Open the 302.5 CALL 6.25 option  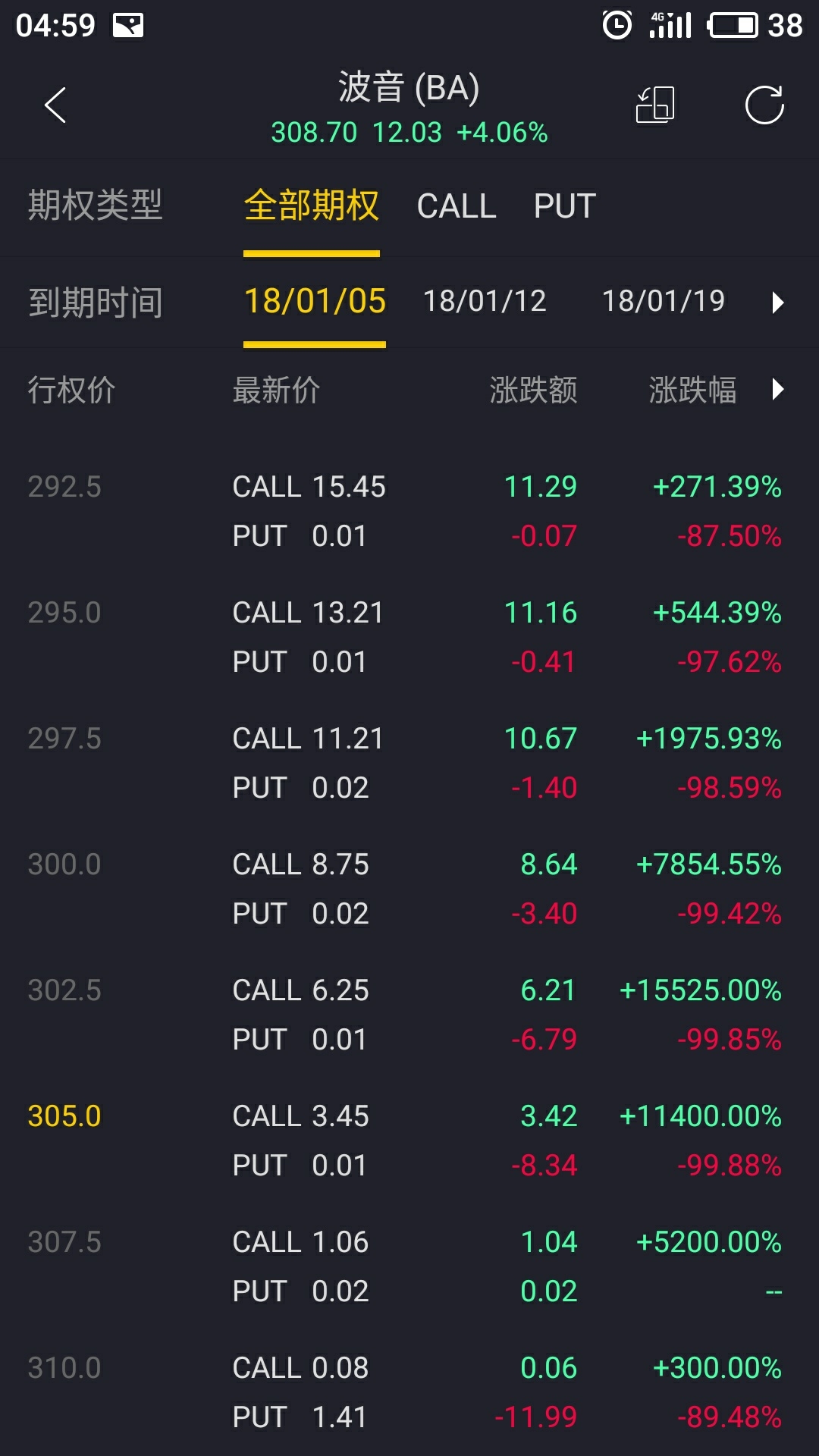click(409, 990)
